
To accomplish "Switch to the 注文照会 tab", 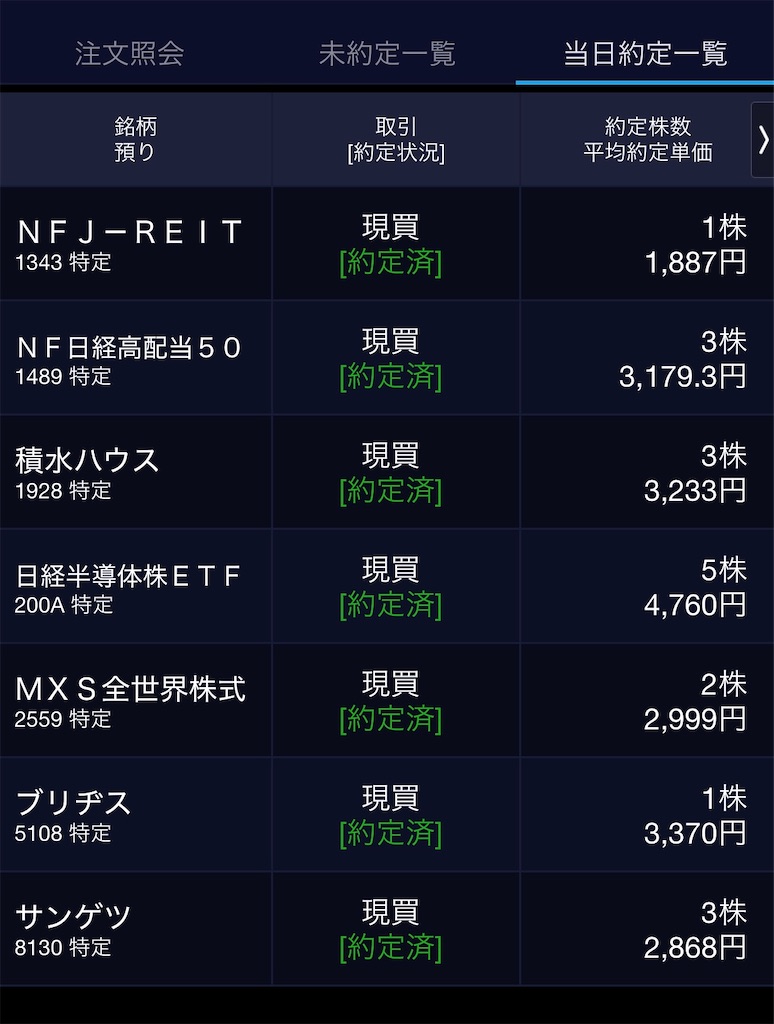I will pyautogui.click(x=129, y=54).
